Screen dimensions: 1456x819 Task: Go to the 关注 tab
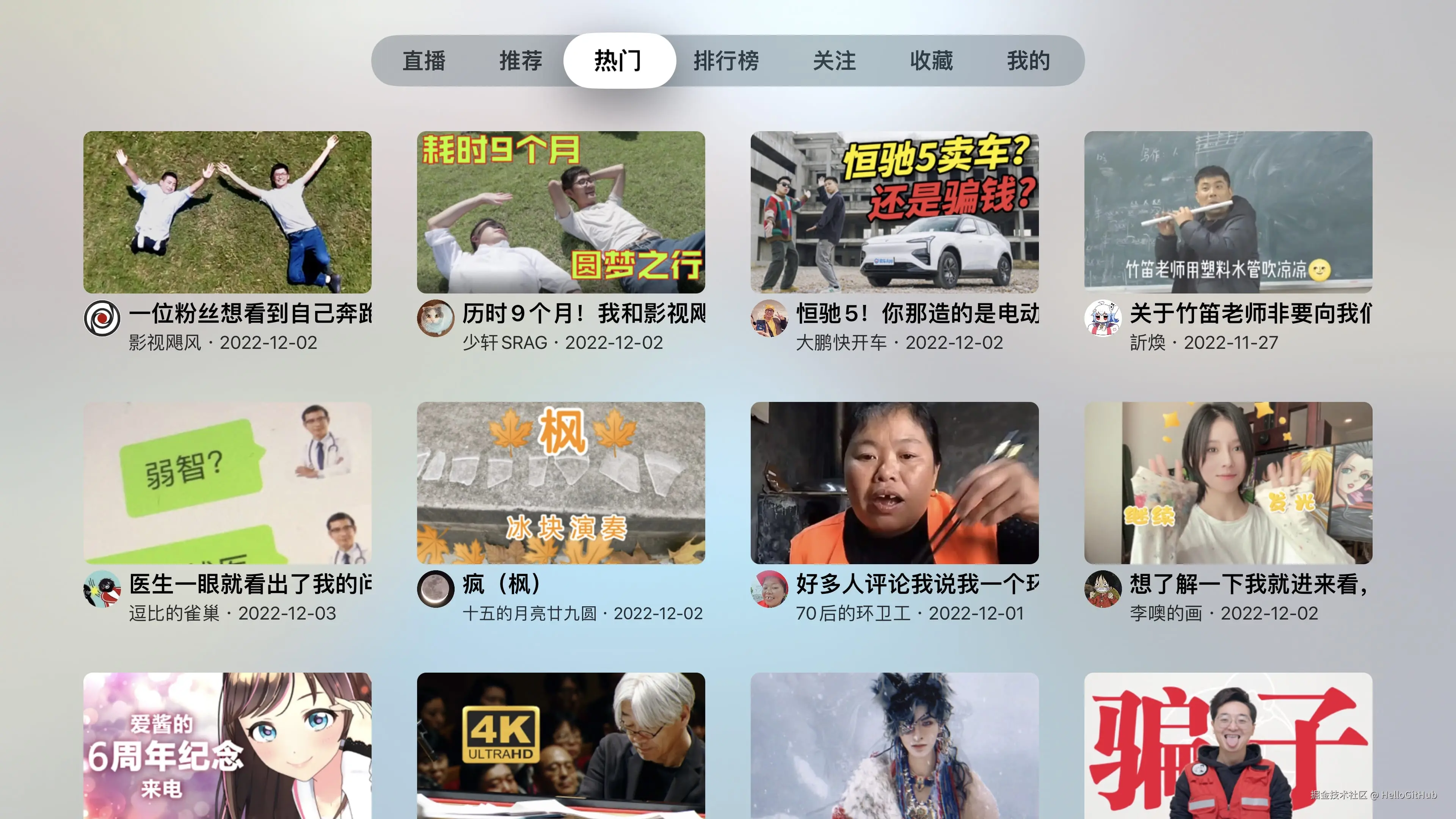834,61
